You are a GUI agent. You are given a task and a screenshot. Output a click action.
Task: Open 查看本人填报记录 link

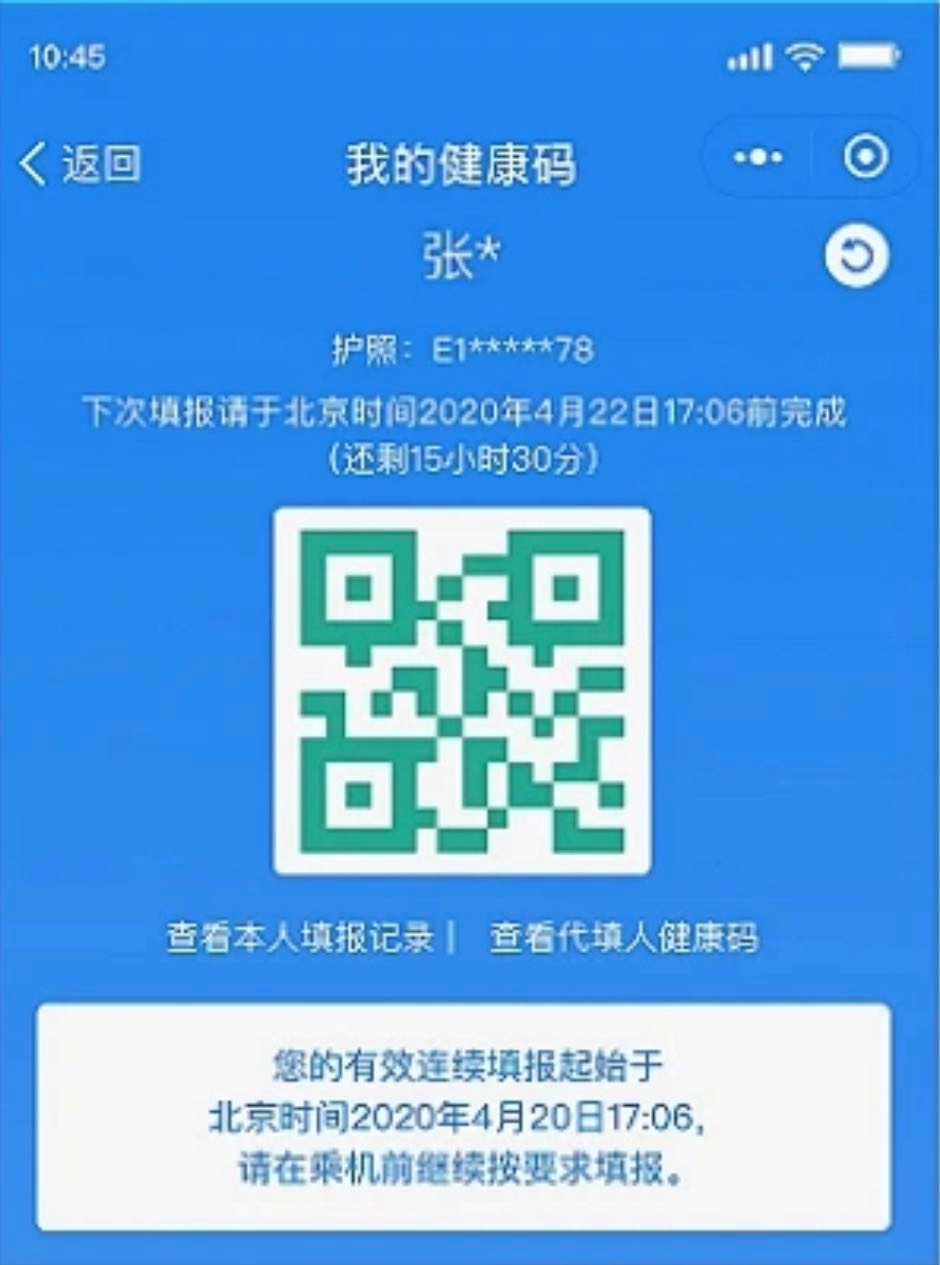pyautogui.click(x=300, y=938)
